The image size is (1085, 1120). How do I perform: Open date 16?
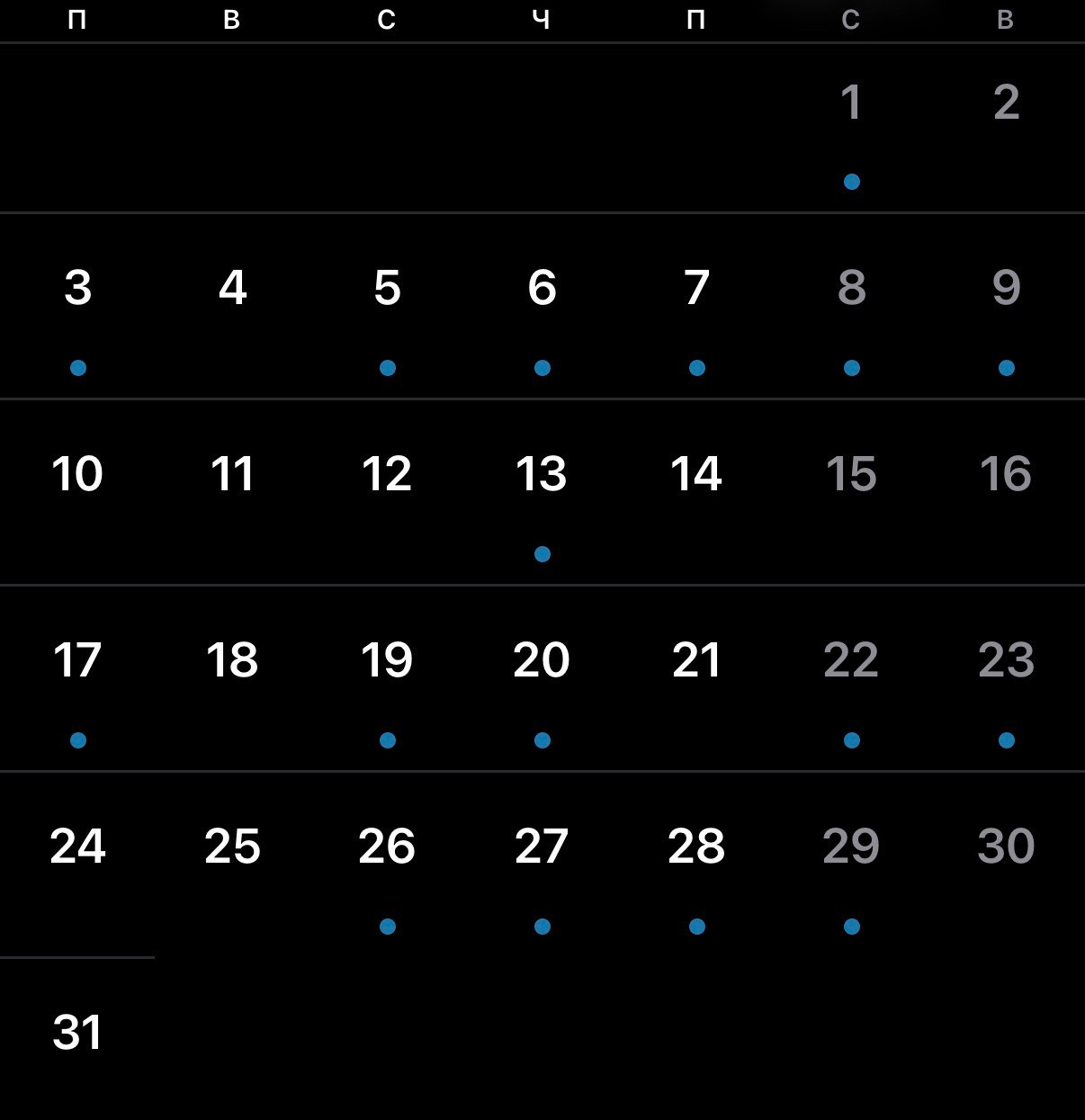click(x=1006, y=474)
